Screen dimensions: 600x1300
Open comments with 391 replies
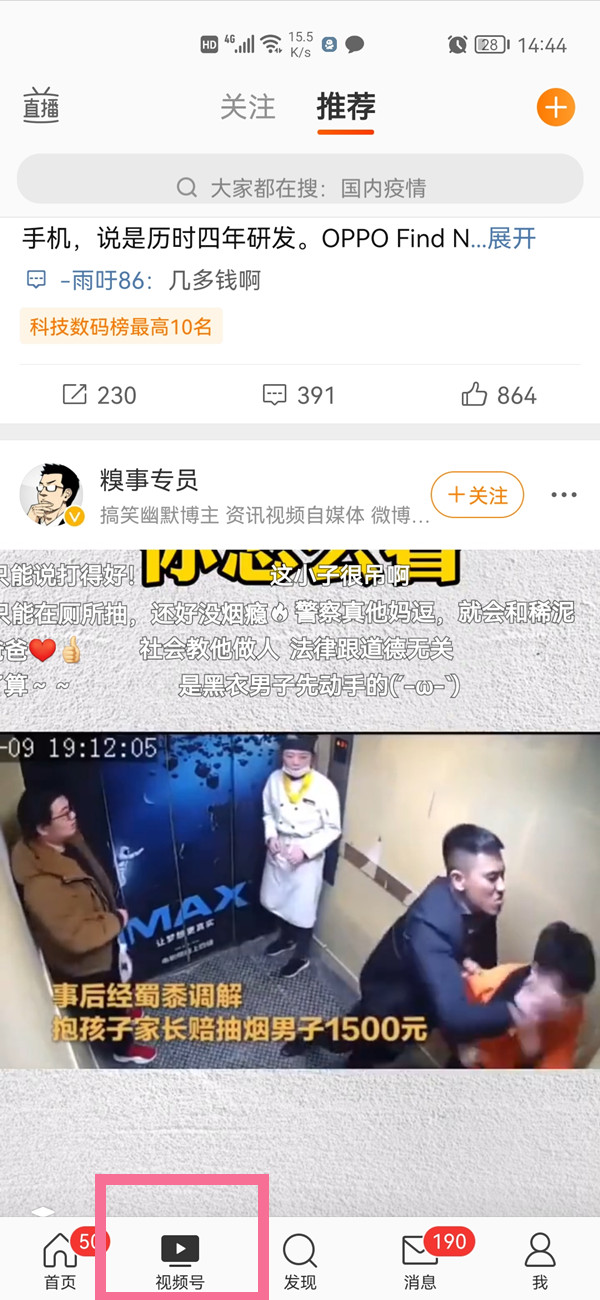click(299, 395)
